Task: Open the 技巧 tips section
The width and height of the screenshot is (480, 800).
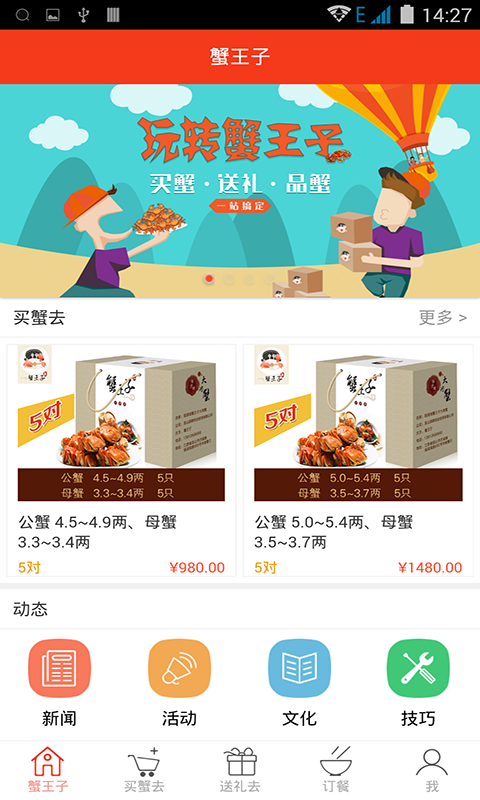Action: [x=418, y=683]
